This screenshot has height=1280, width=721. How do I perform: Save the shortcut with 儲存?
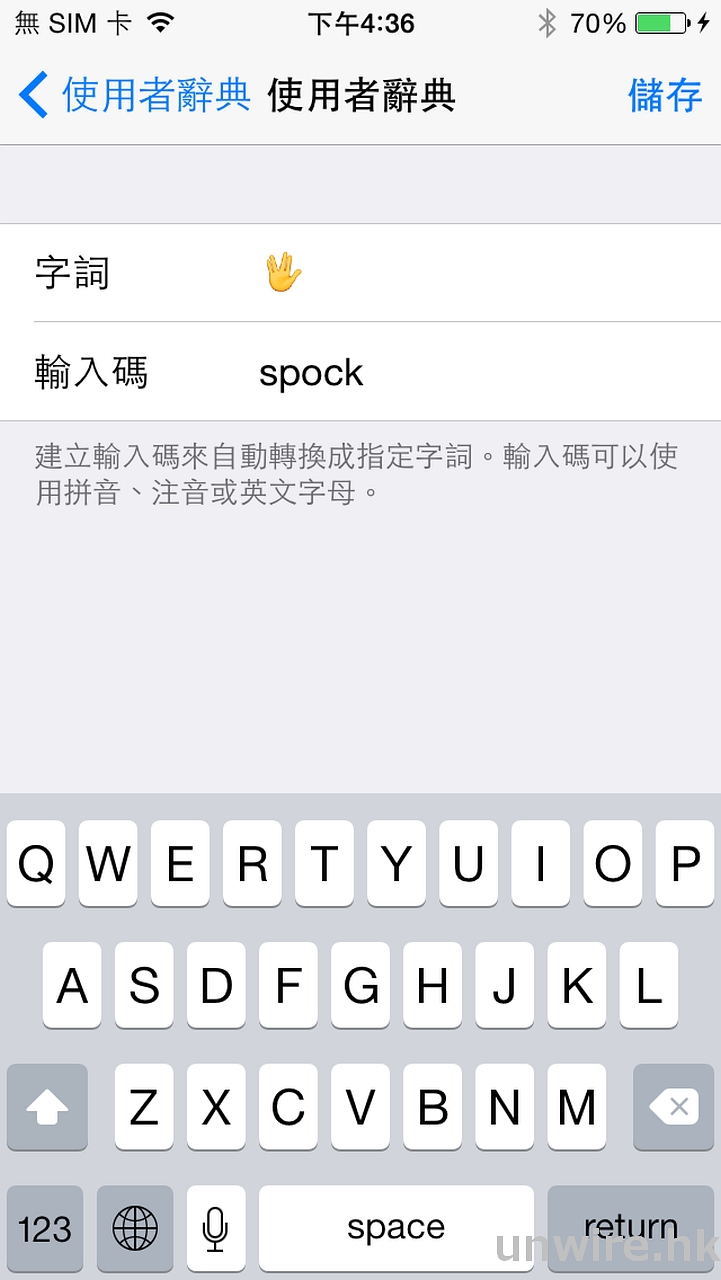click(x=664, y=95)
